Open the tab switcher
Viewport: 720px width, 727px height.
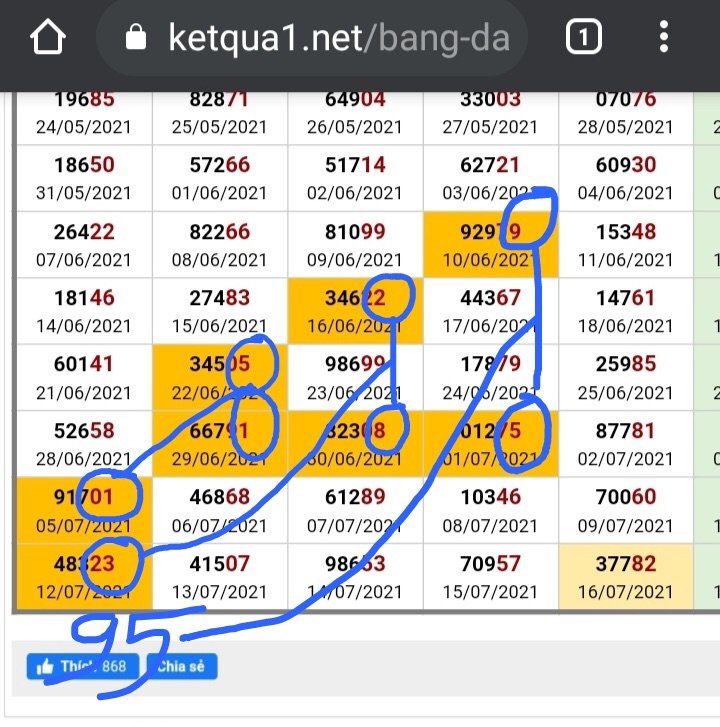tap(583, 39)
